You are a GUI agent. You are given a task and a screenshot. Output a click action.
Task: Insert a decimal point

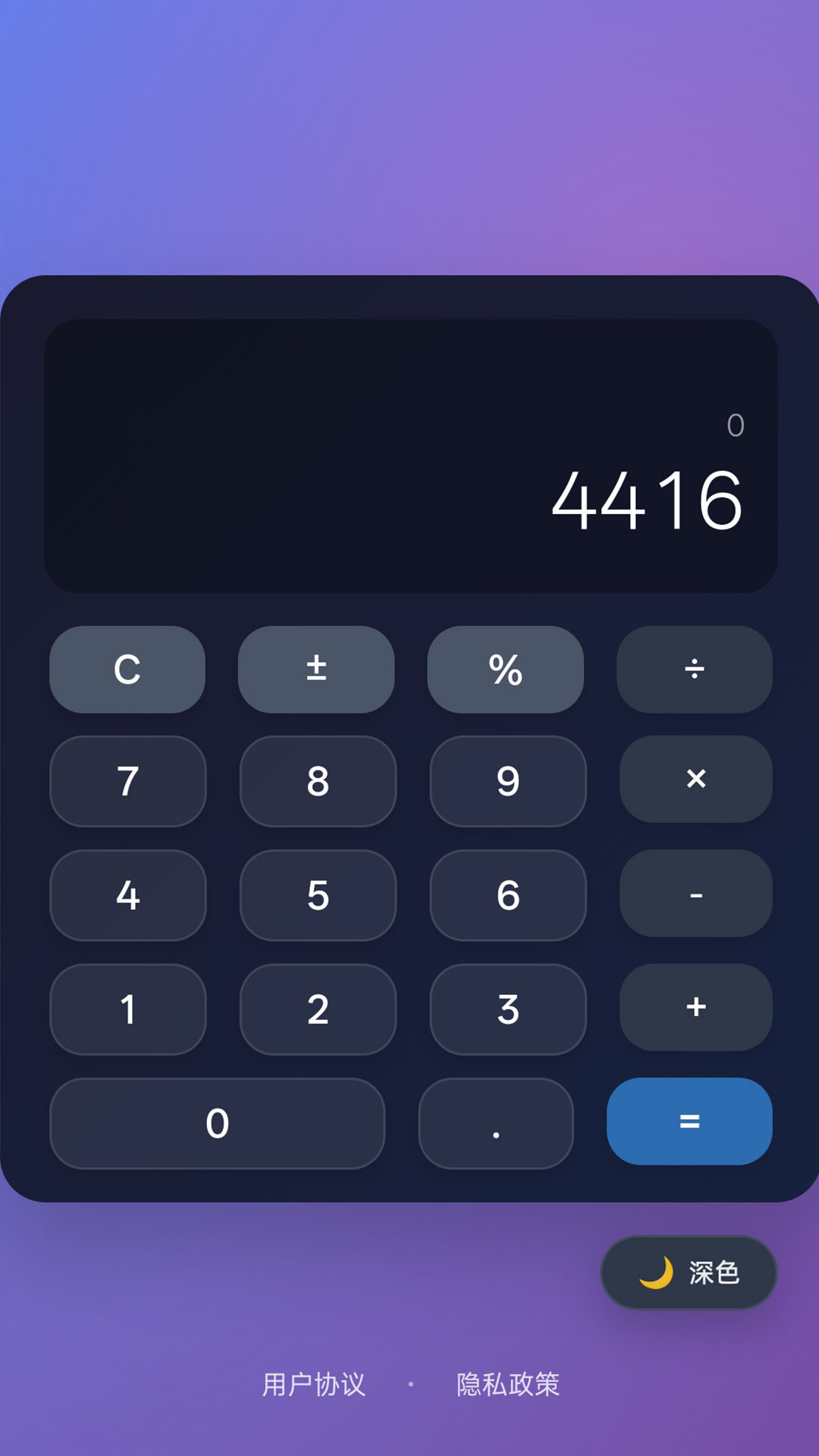pyautogui.click(x=496, y=1123)
